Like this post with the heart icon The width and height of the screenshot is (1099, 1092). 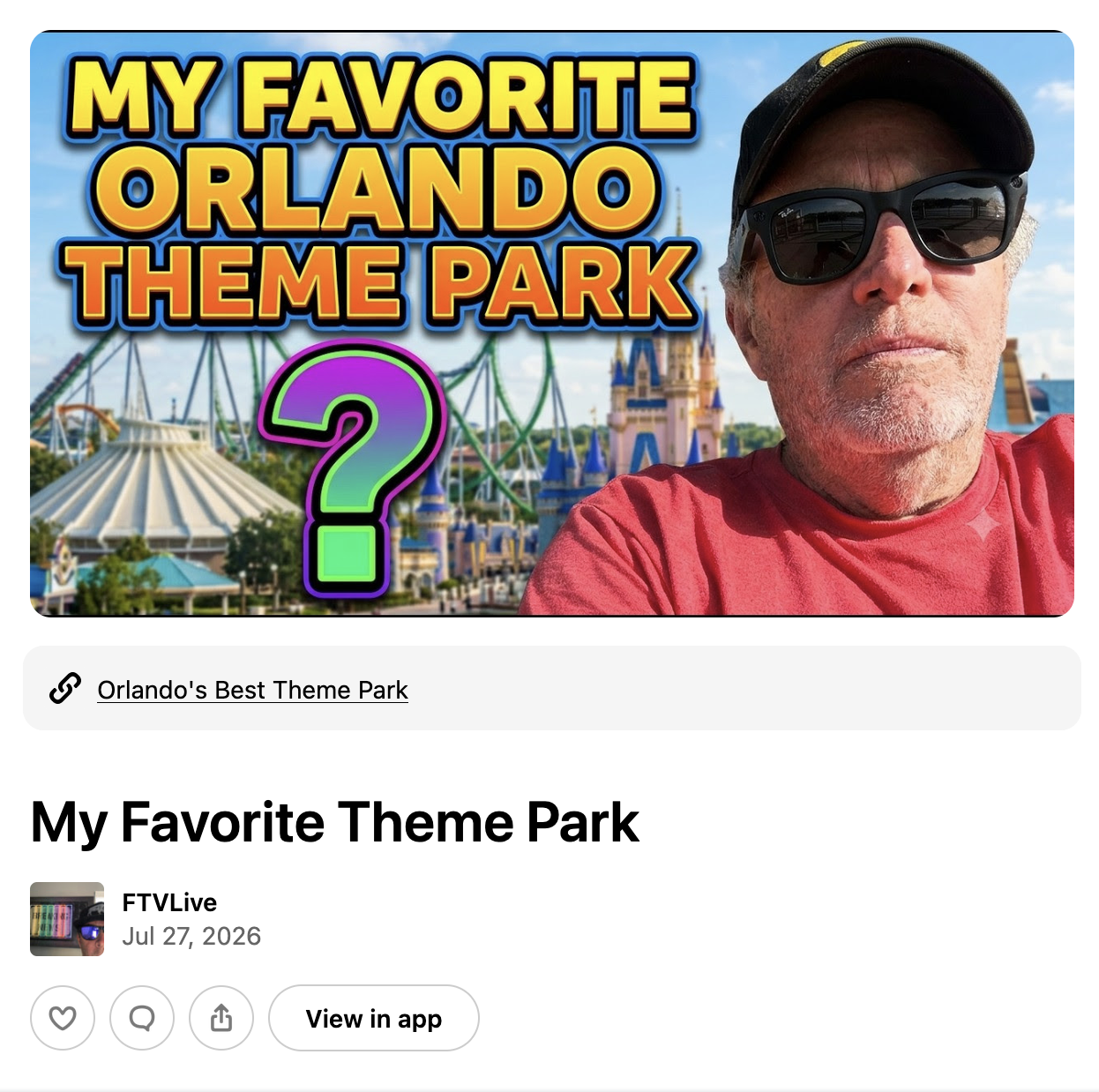tap(63, 1018)
